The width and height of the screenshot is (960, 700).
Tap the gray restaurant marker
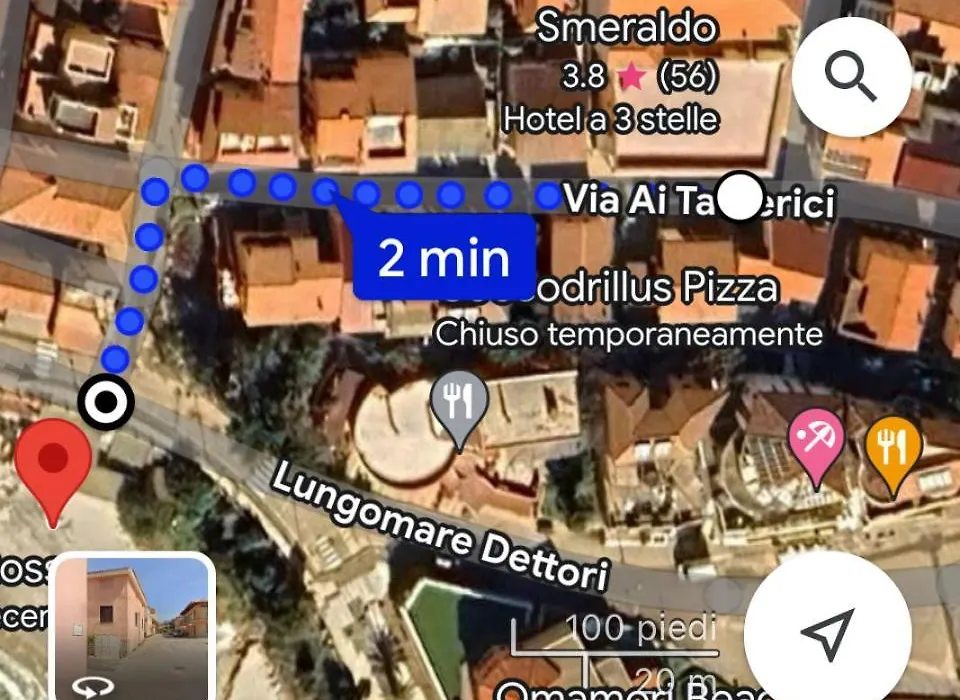click(x=459, y=402)
